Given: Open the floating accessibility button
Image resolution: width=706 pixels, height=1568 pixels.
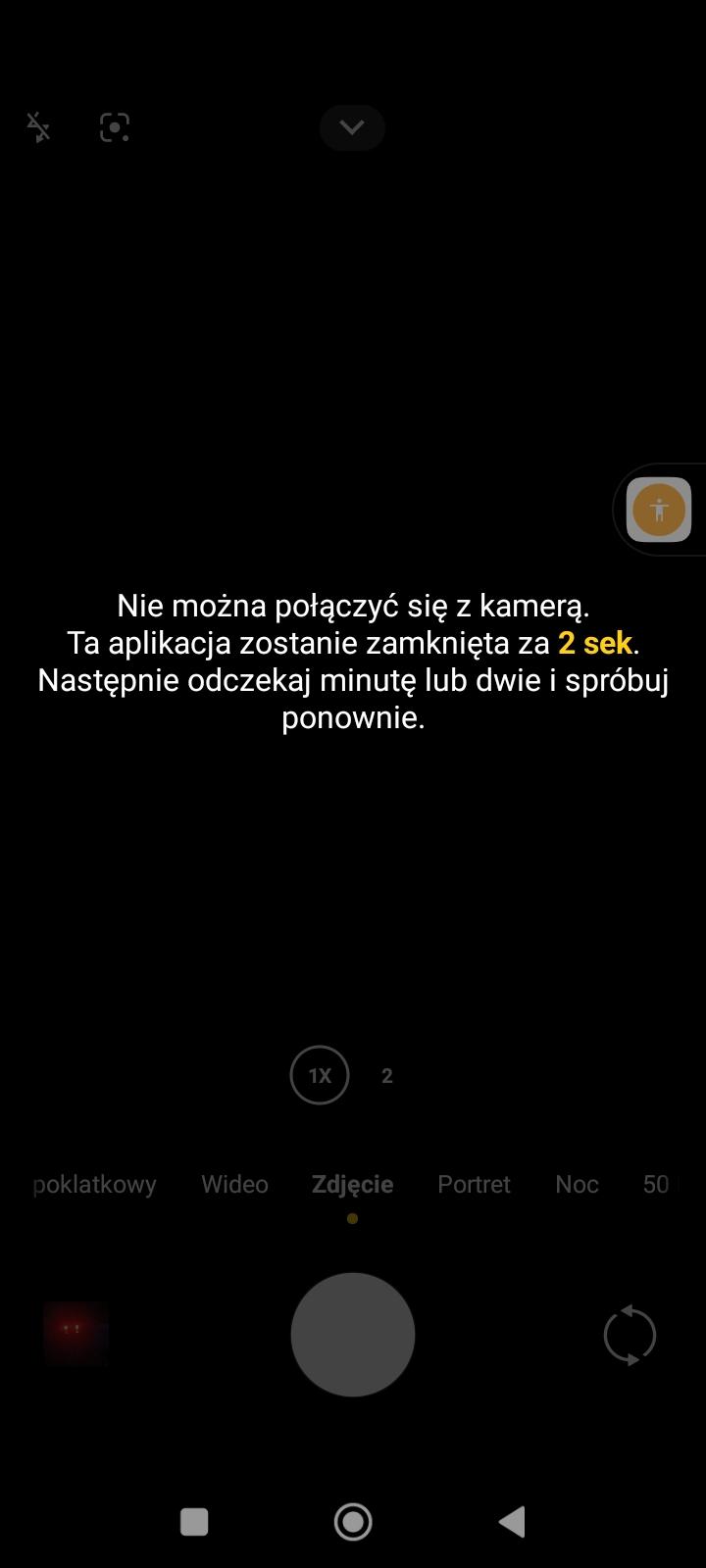Looking at the screenshot, I should coord(658,510).
